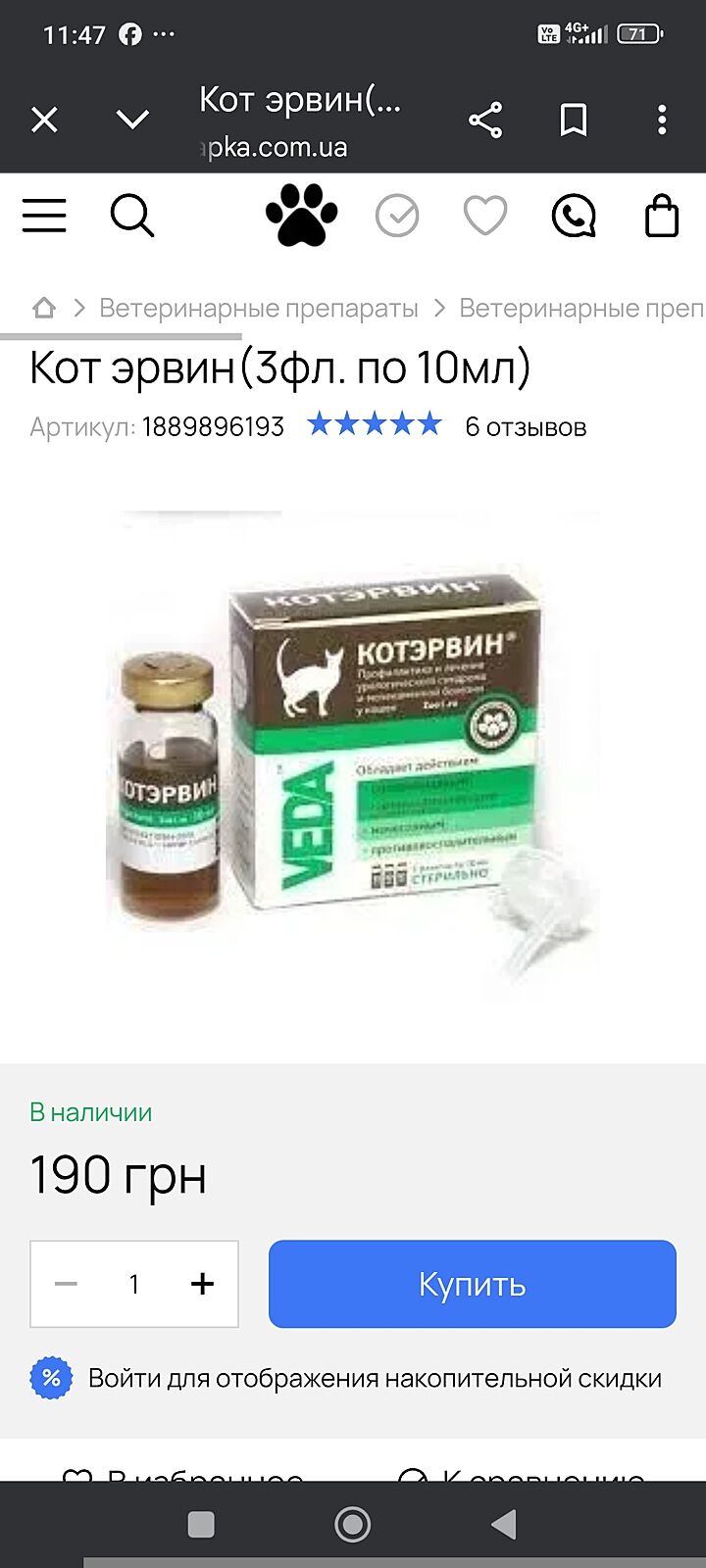706x1568 pixels.
Task: Open the phone contact icon
Action: [x=574, y=216]
